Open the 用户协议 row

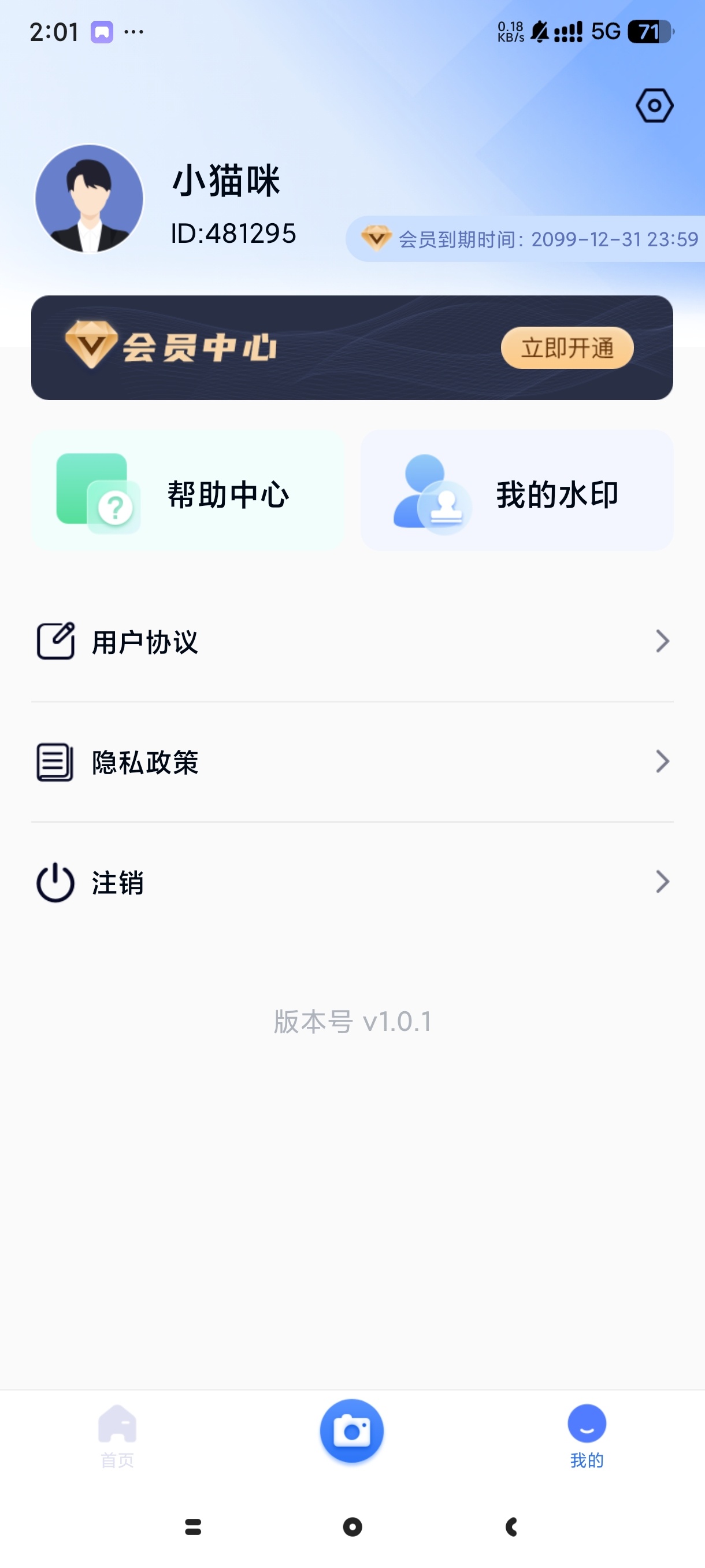pyautogui.click(x=352, y=642)
